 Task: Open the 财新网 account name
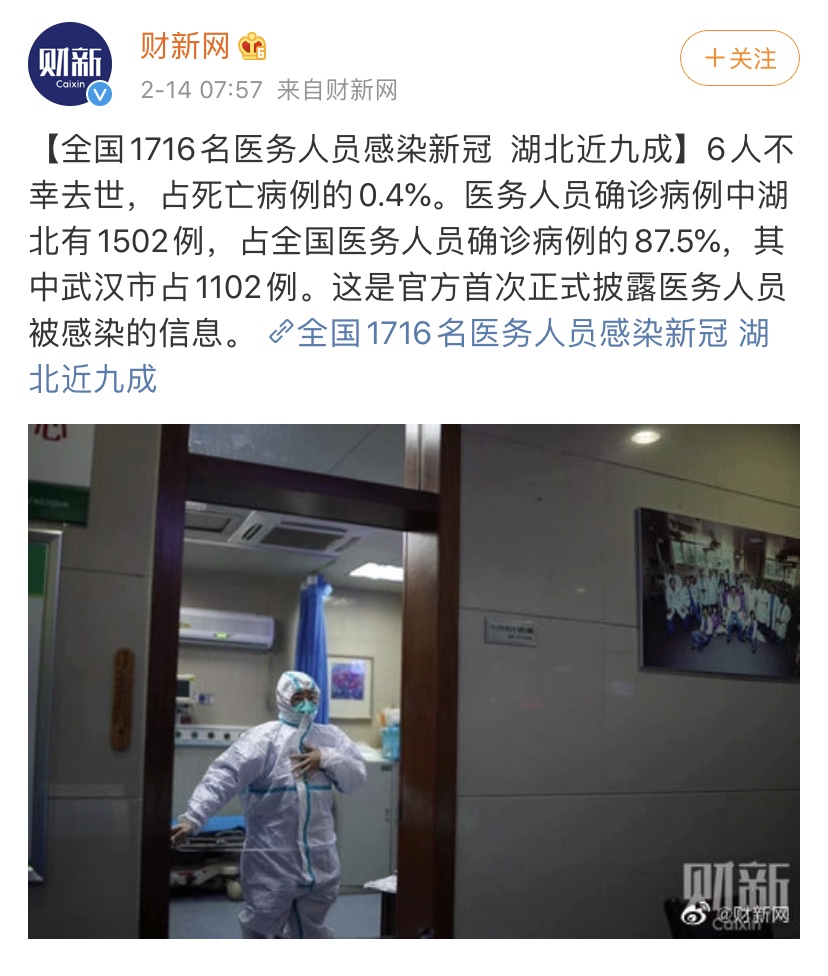click(x=184, y=46)
